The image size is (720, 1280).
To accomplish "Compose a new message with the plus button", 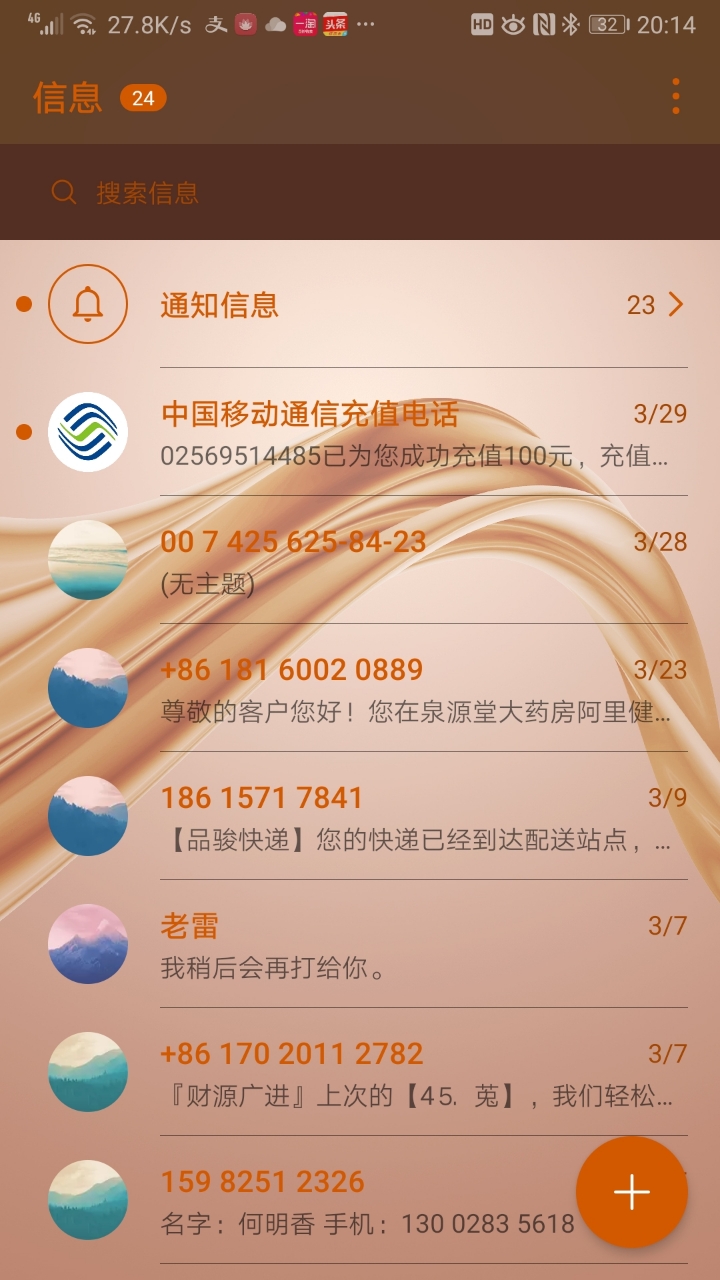I will point(631,1192).
